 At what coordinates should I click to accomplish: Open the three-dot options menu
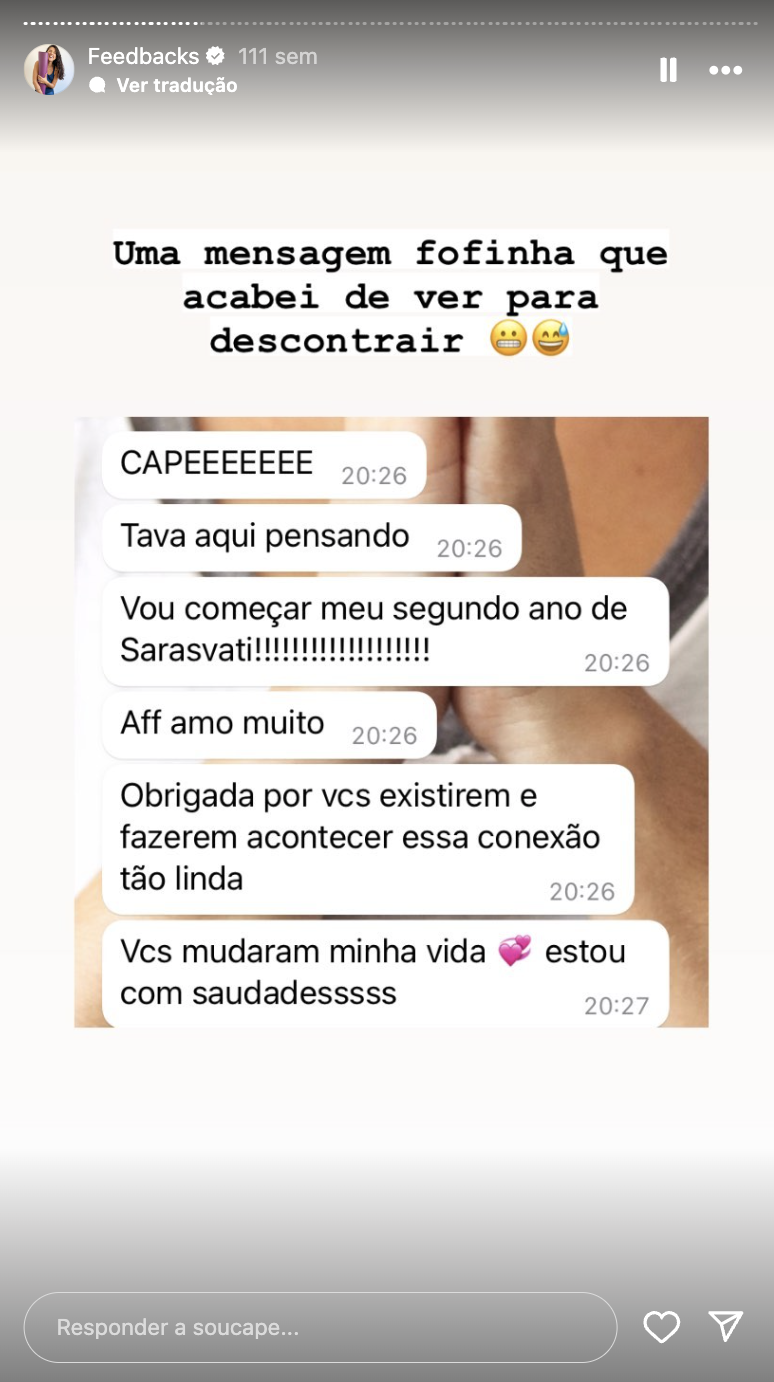[x=725, y=70]
